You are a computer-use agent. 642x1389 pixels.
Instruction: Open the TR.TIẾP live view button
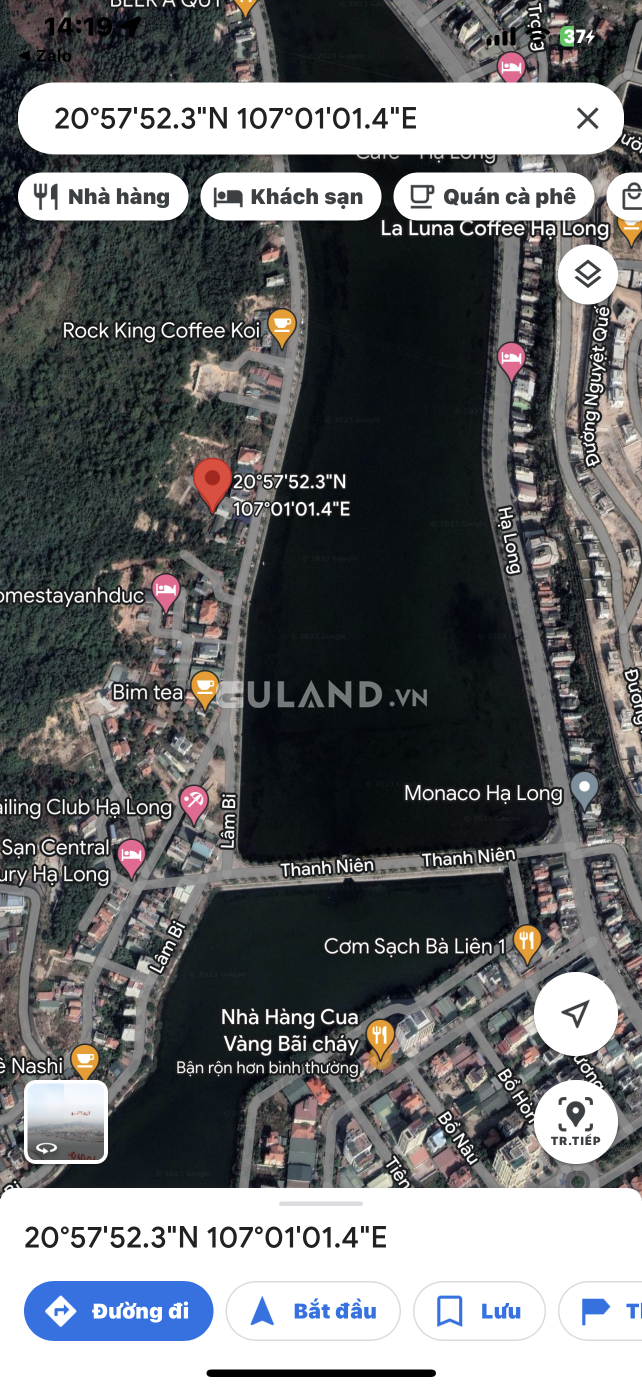click(575, 1121)
